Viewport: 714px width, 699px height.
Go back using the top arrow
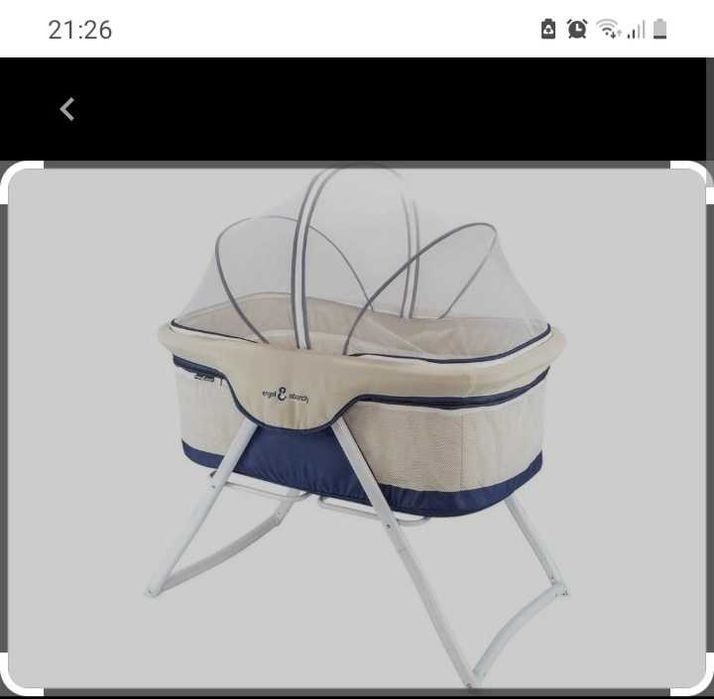pos(67,110)
